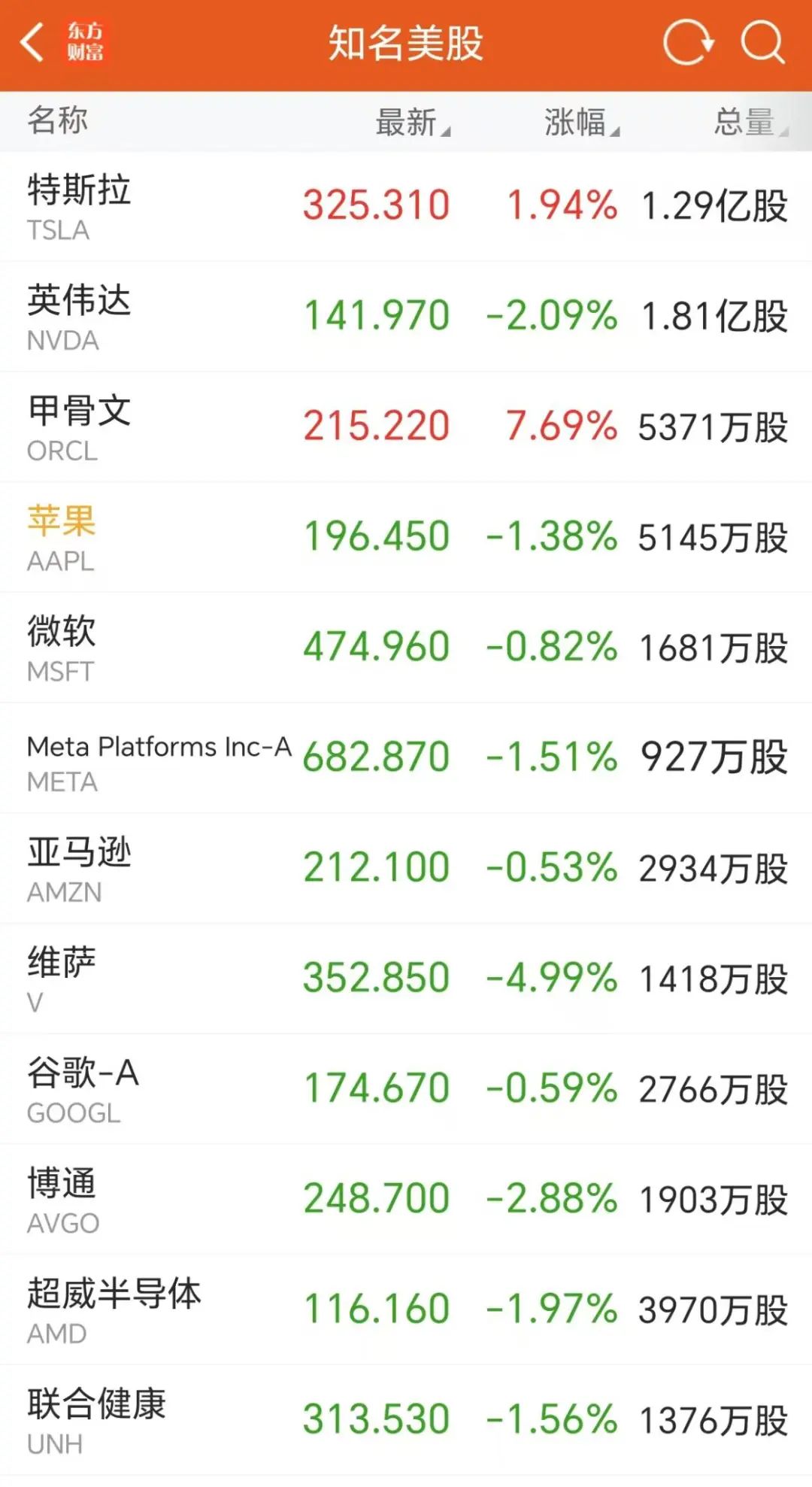
Task: View 超威半导体 AMD quote
Action: (406, 1310)
